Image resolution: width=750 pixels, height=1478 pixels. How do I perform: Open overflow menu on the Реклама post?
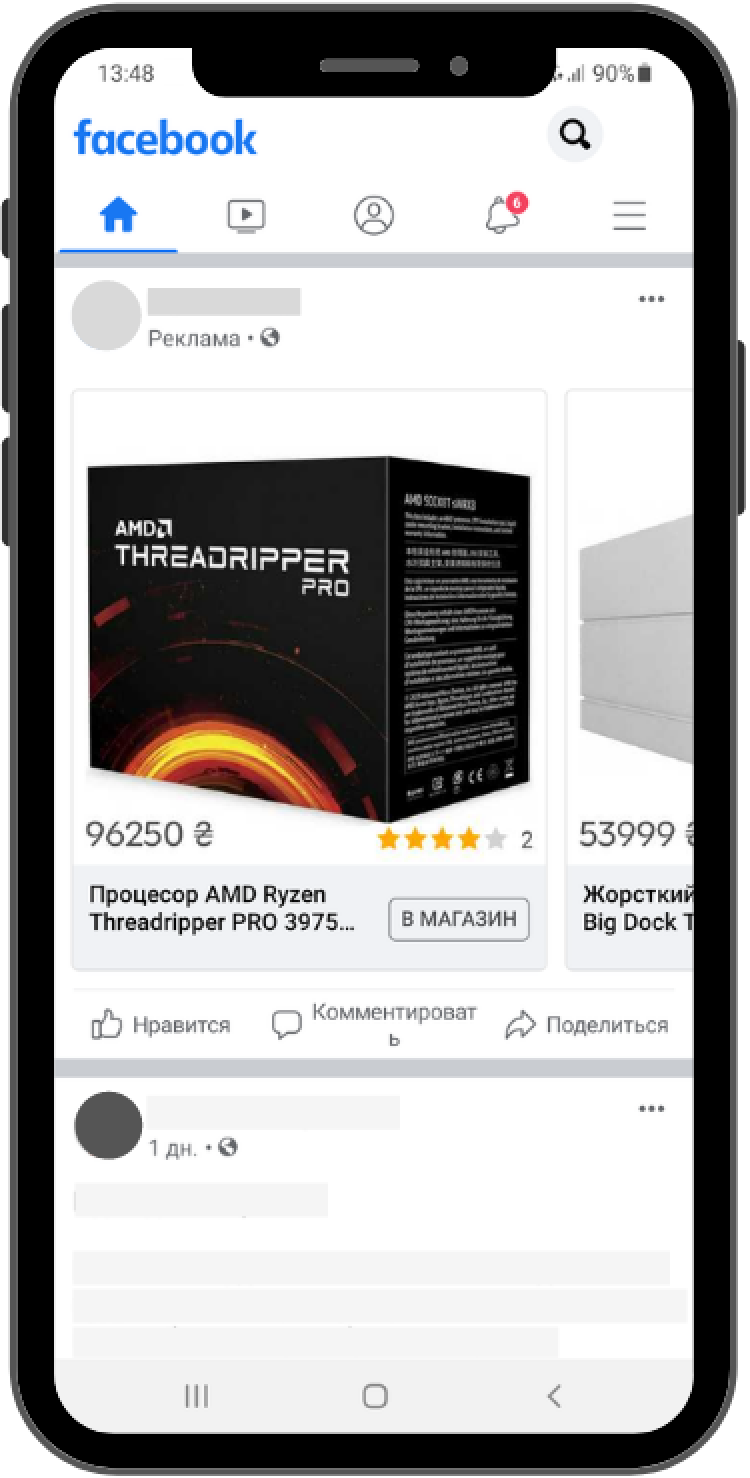click(651, 299)
